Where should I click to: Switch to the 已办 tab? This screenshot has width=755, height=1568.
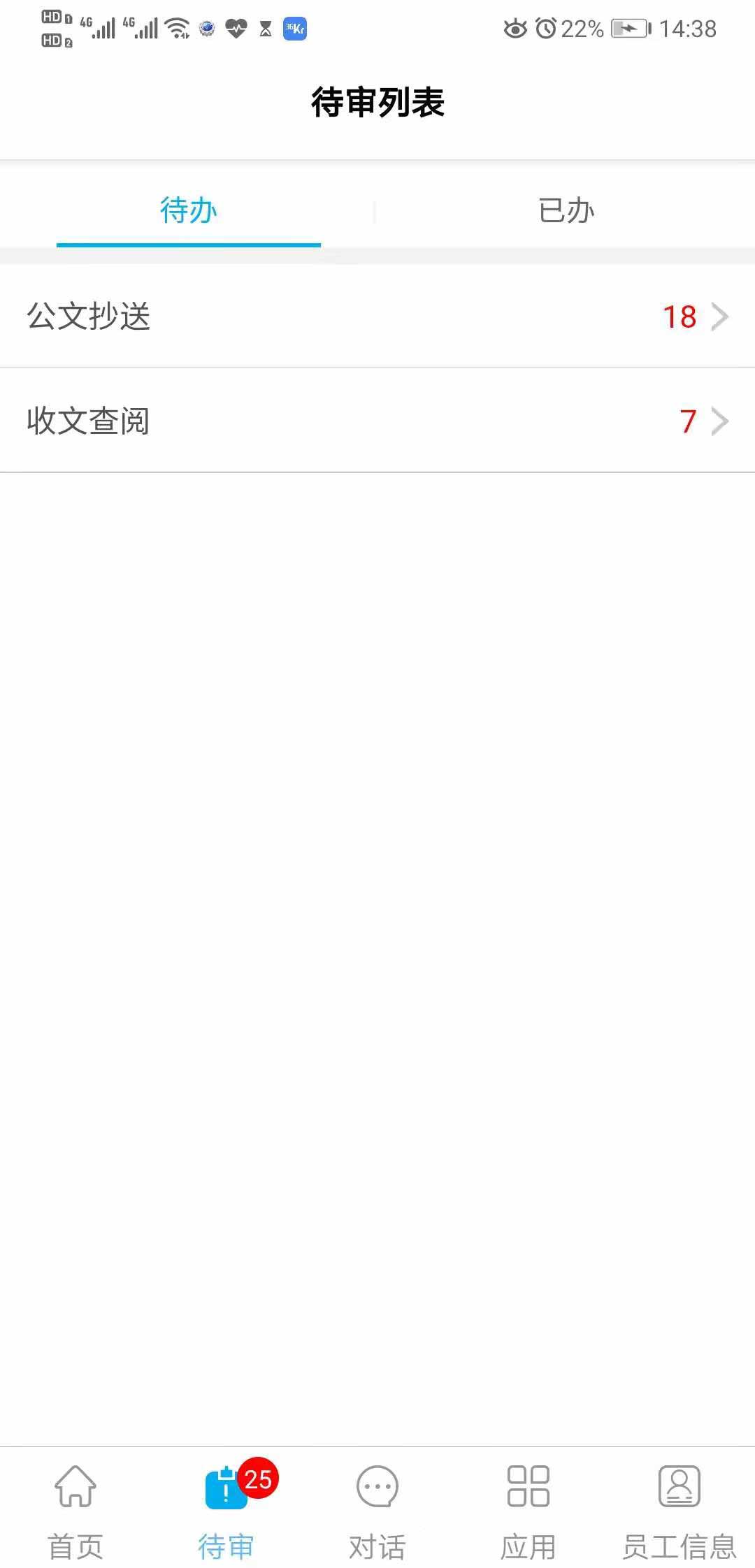566,210
